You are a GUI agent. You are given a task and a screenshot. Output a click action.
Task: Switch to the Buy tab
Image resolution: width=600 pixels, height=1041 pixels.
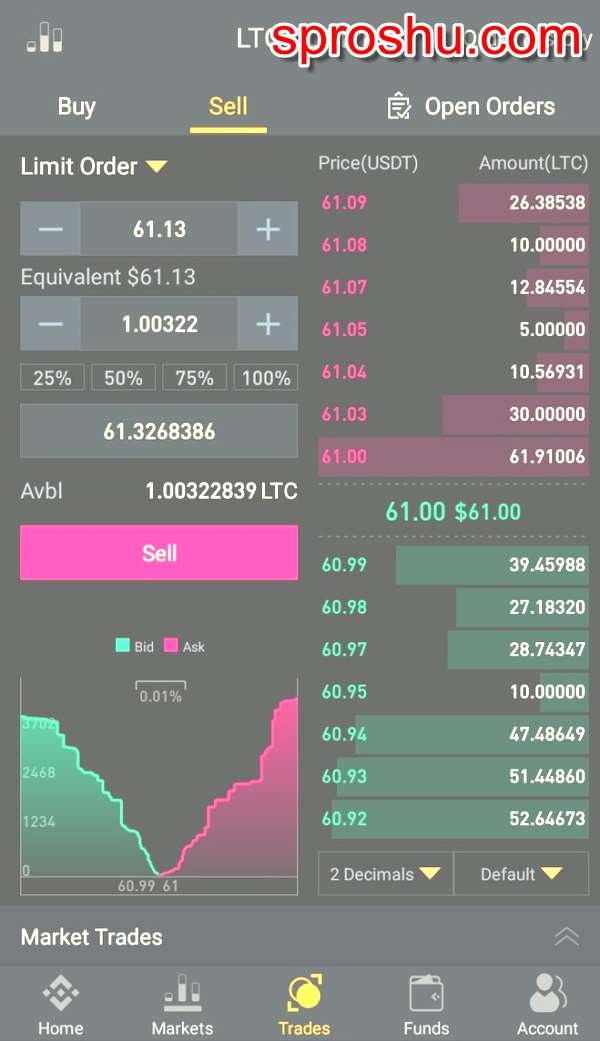click(x=76, y=106)
